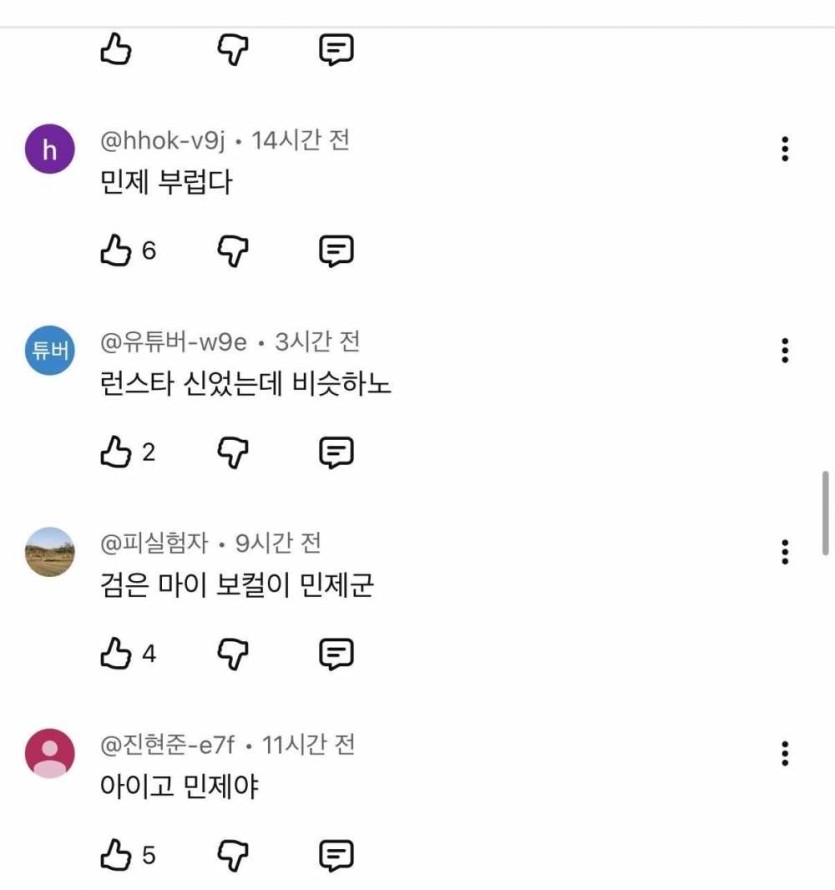This screenshot has width=835, height=890.
Task: Reply to the comment by @hhok-v9j
Action: click(336, 251)
